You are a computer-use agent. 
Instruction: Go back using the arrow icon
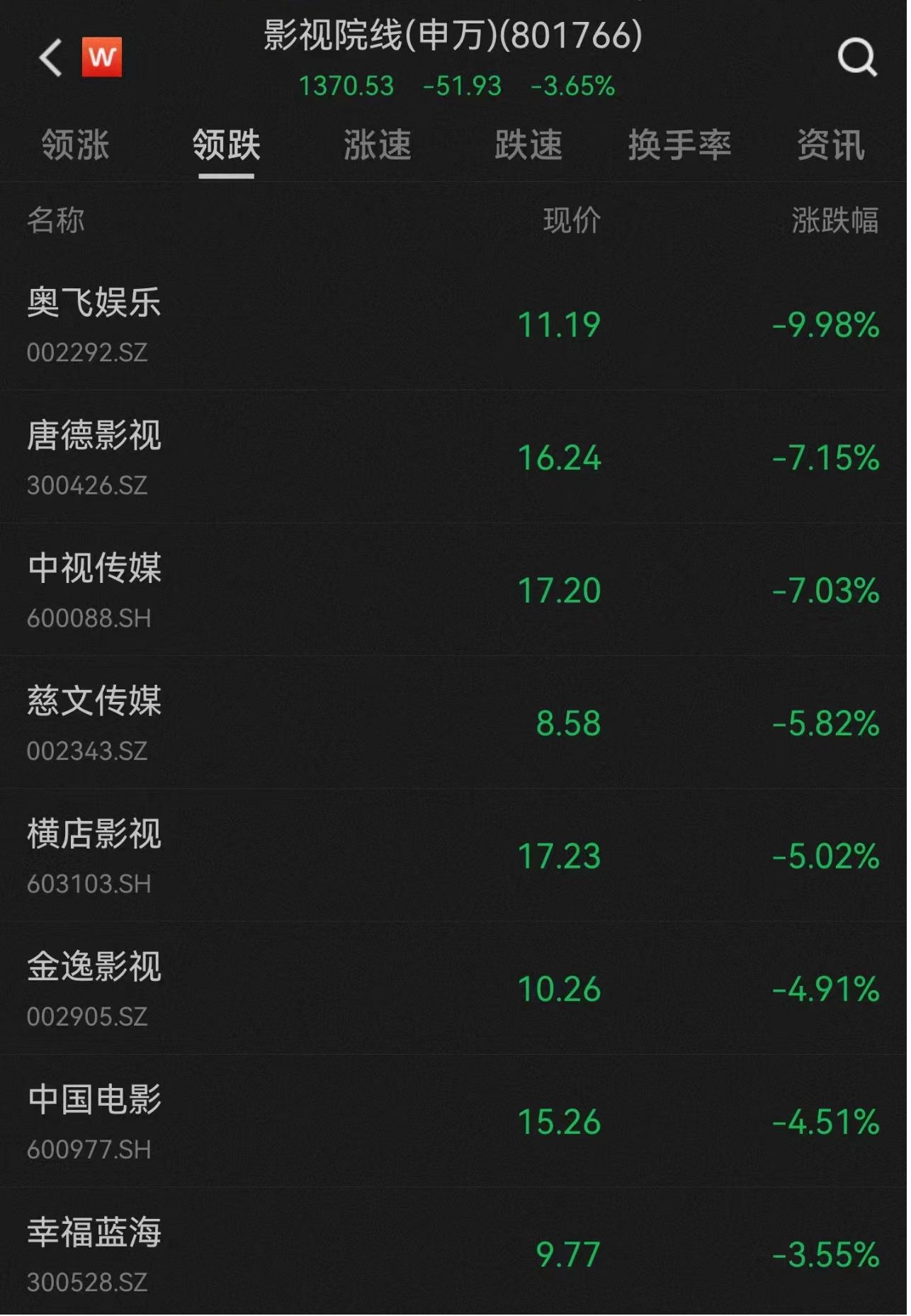pos(51,57)
